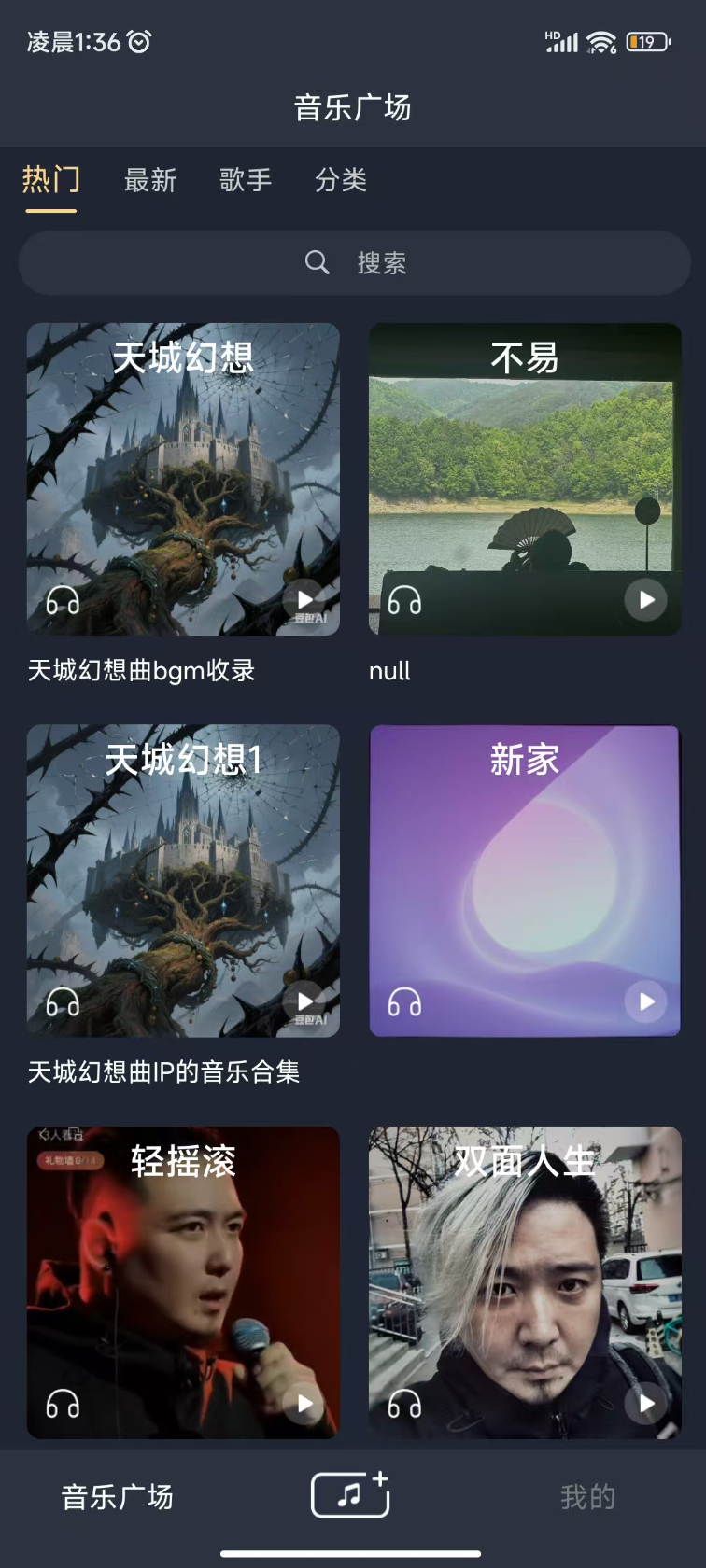706x1568 pixels.
Task: Open the 音乐广场 bottom tab
Action: click(x=118, y=1497)
